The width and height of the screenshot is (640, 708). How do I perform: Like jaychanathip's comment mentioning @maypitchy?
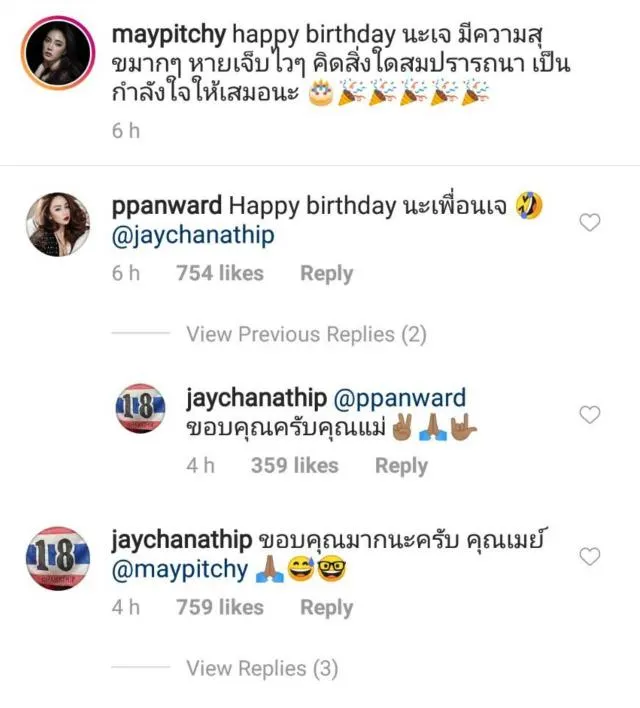(x=590, y=556)
